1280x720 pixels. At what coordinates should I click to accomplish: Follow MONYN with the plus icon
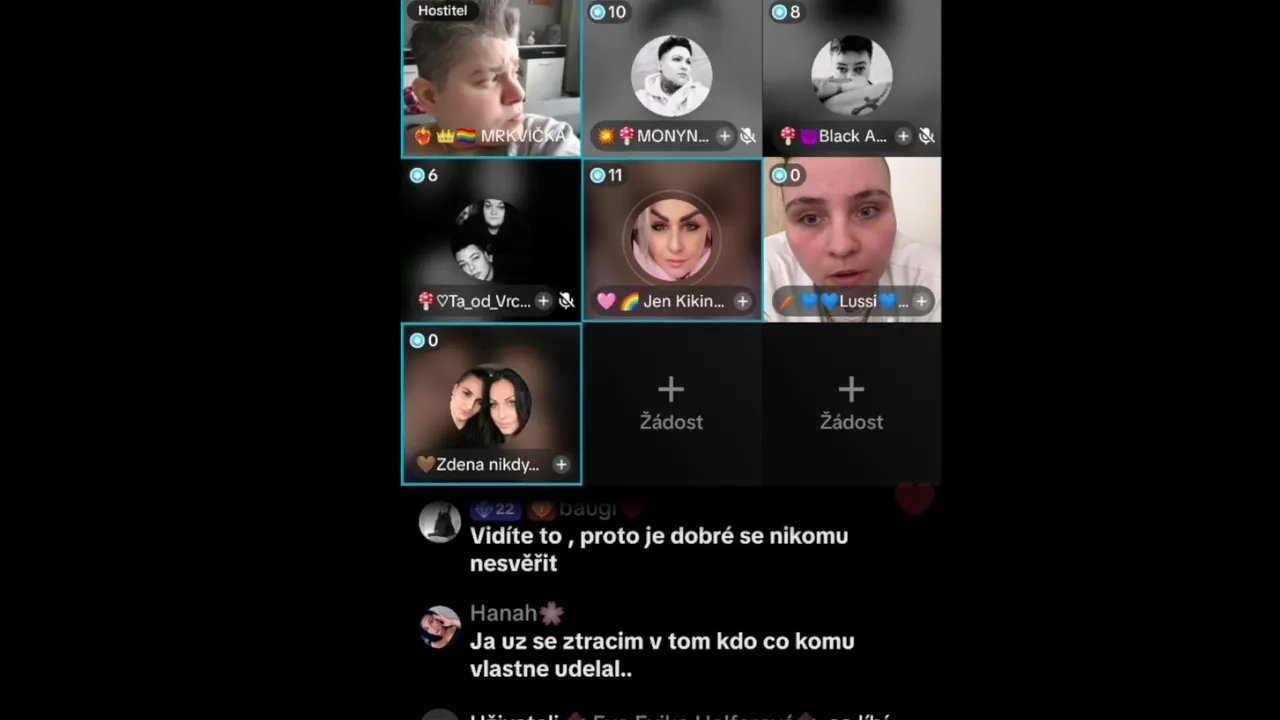[x=724, y=136]
